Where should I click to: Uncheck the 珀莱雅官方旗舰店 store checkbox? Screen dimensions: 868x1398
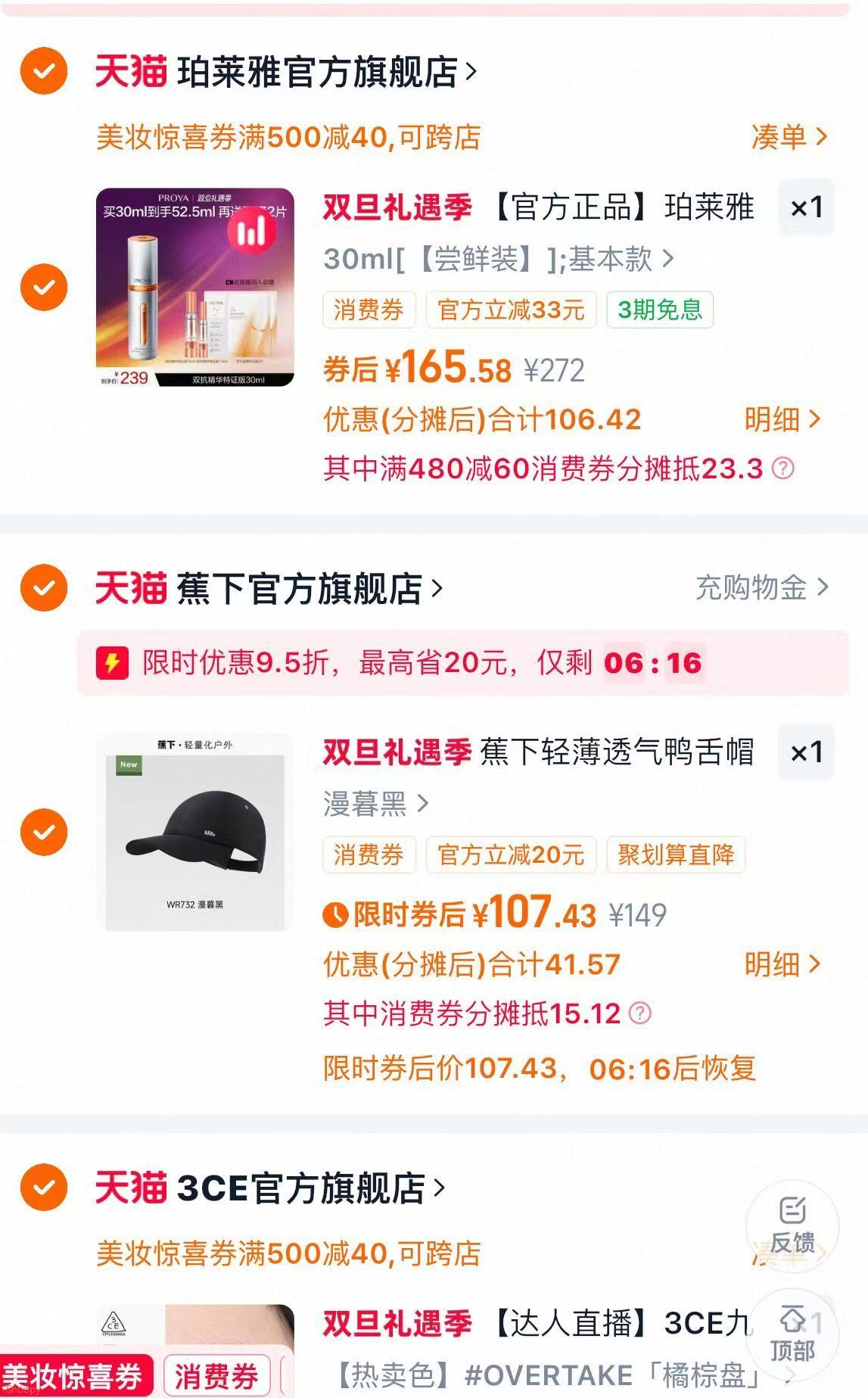coord(44,71)
